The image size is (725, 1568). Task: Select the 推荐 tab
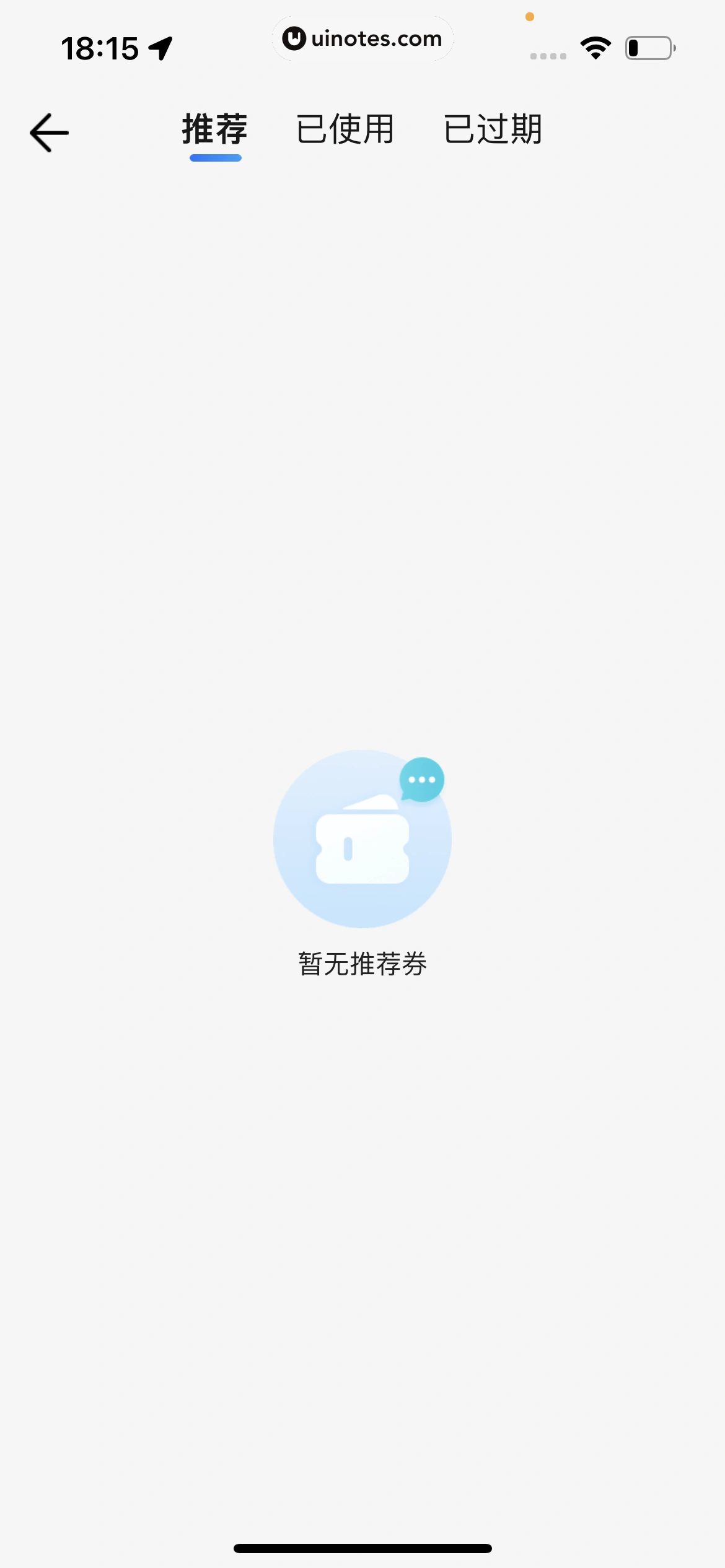[x=215, y=130]
